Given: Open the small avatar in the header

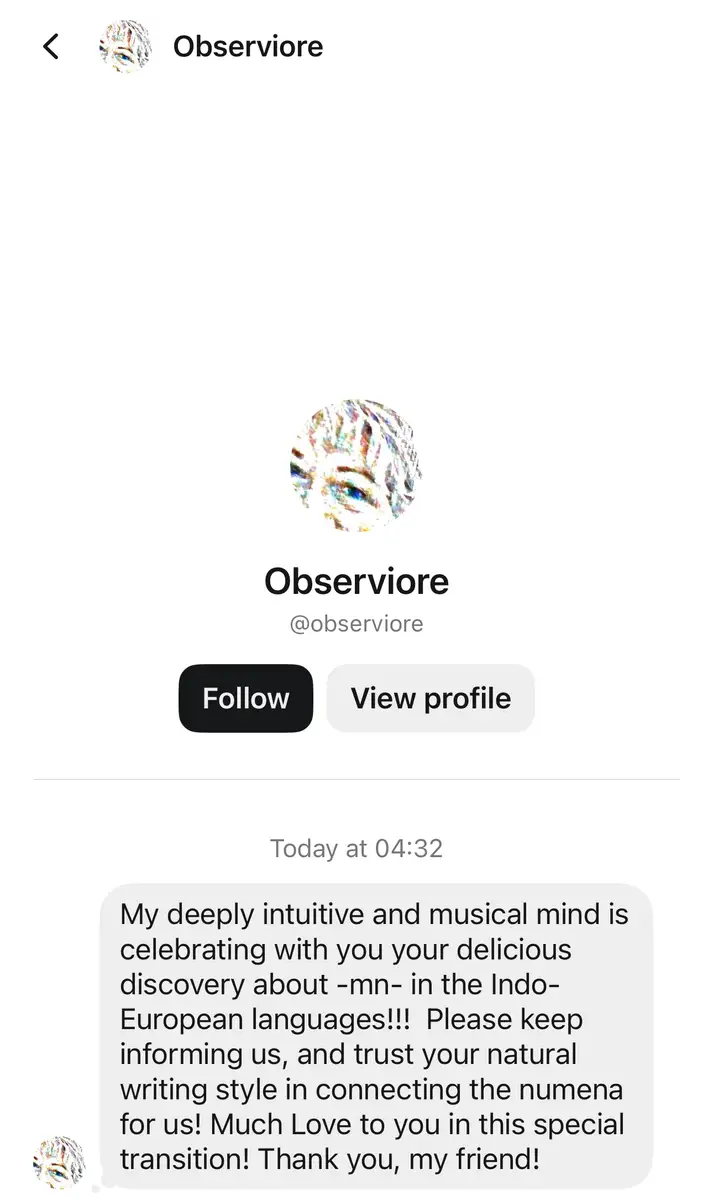Looking at the screenshot, I should pos(125,47).
